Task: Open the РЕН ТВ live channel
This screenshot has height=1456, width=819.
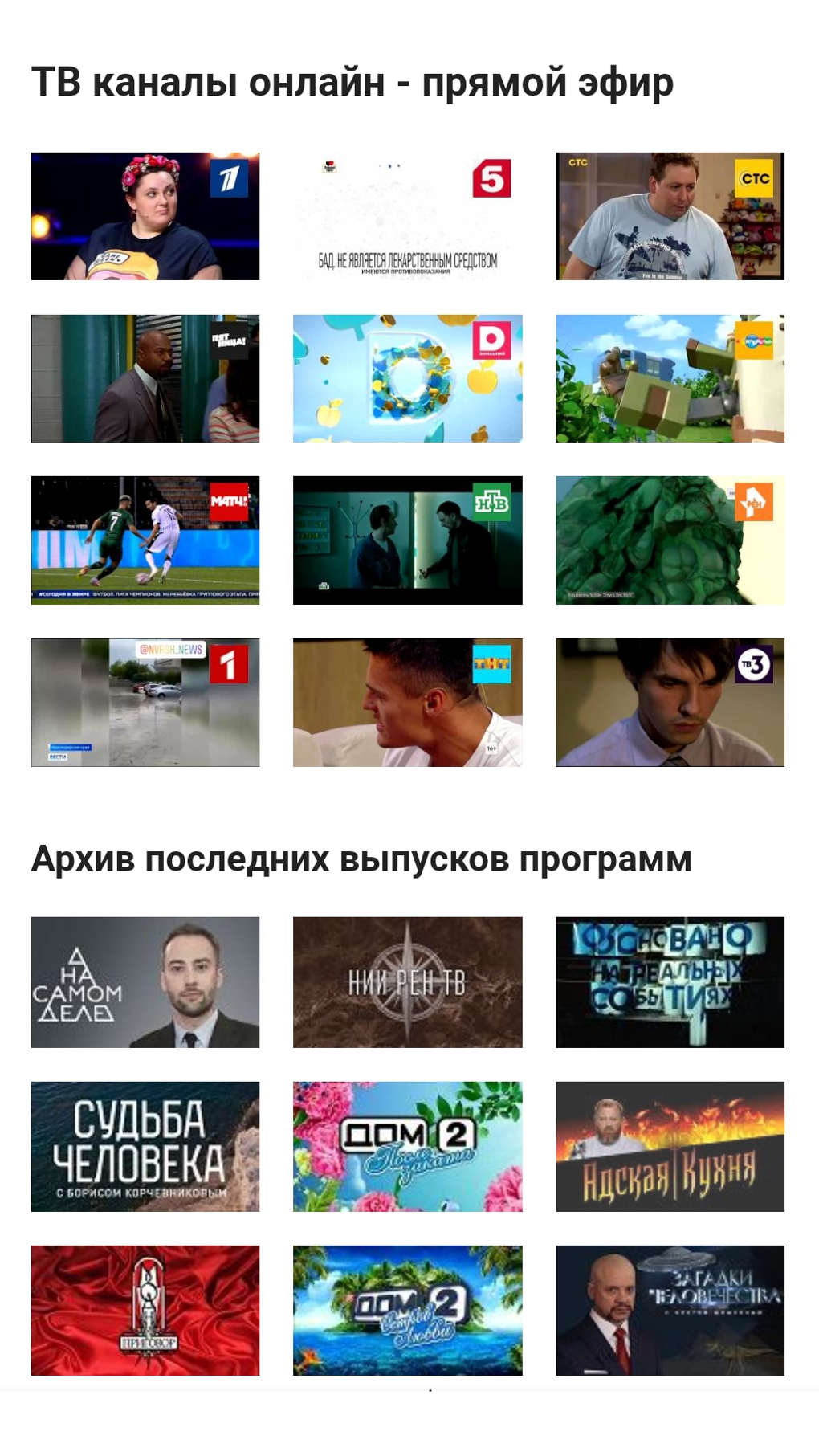Action: click(670, 540)
